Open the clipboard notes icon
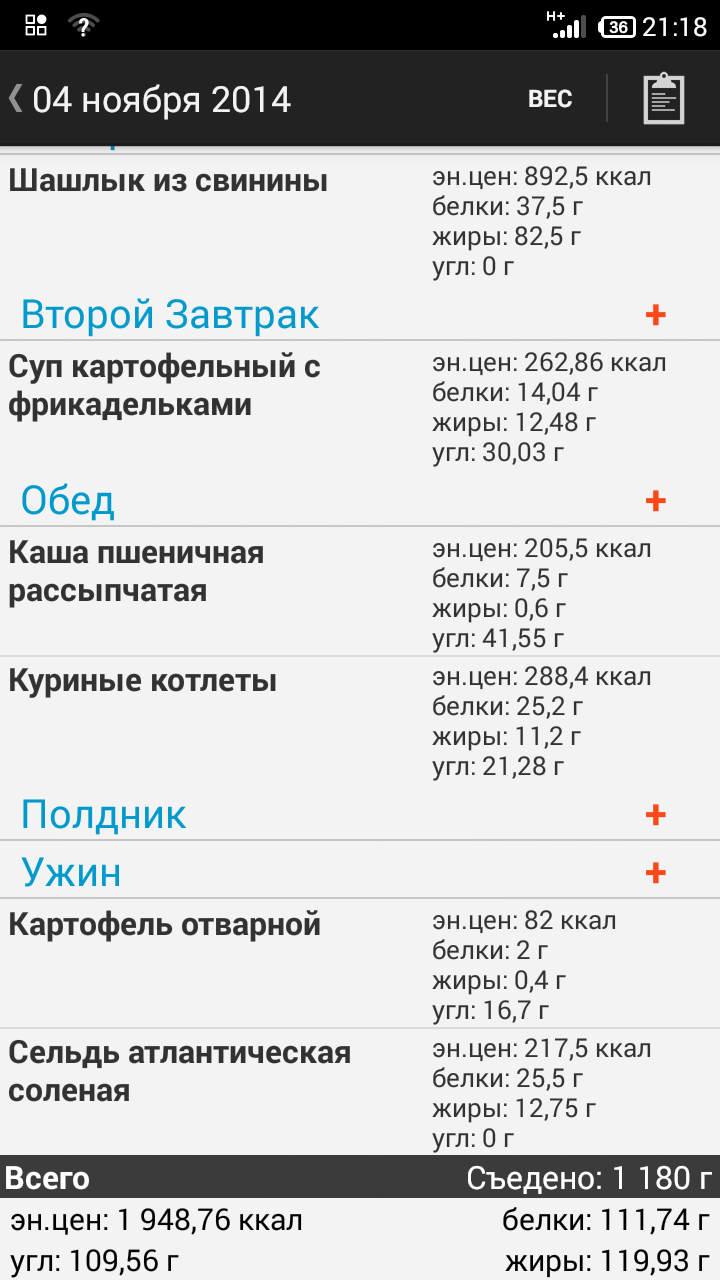Viewport: 720px width, 1280px height. pyautogui.click(x=664, y=98)
